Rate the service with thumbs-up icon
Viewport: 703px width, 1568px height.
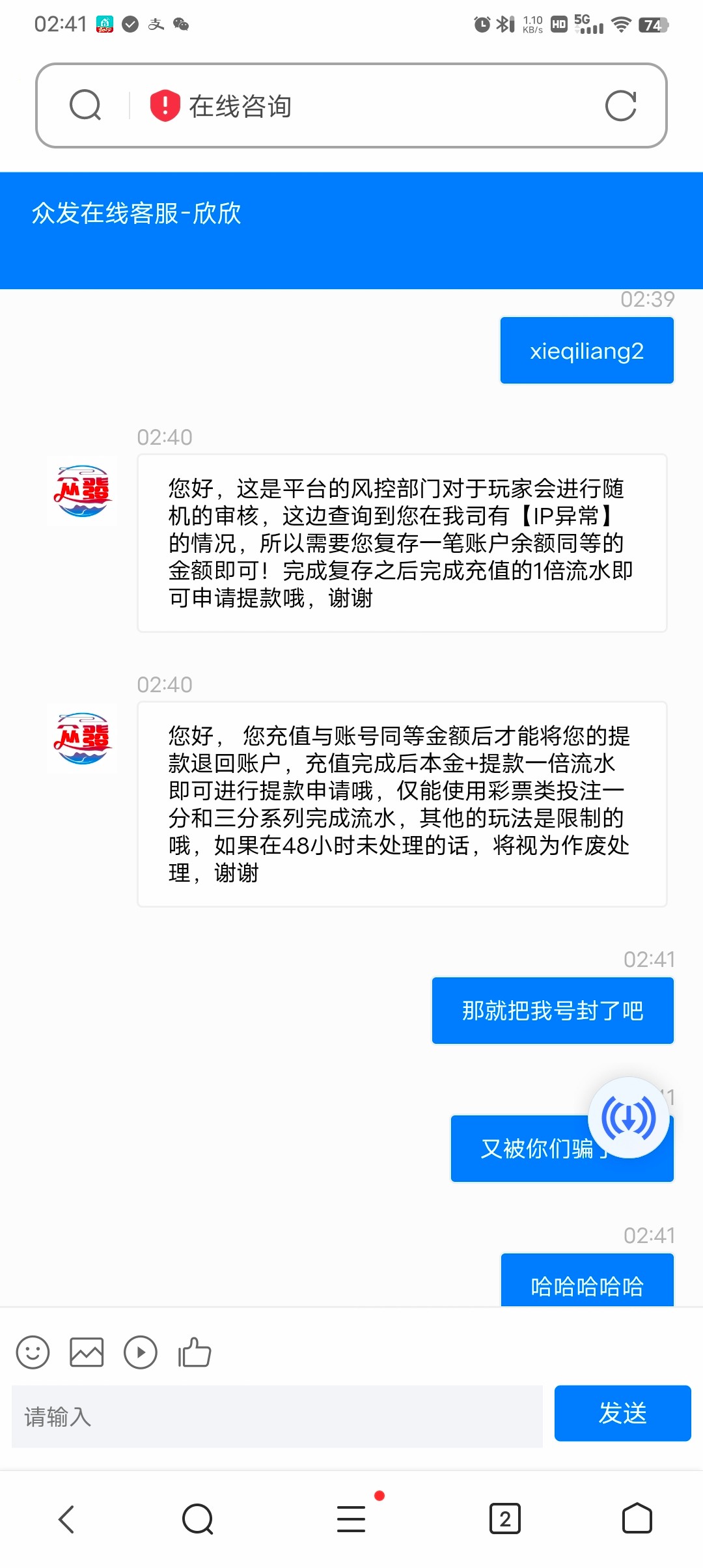(x=195, y=1352)
